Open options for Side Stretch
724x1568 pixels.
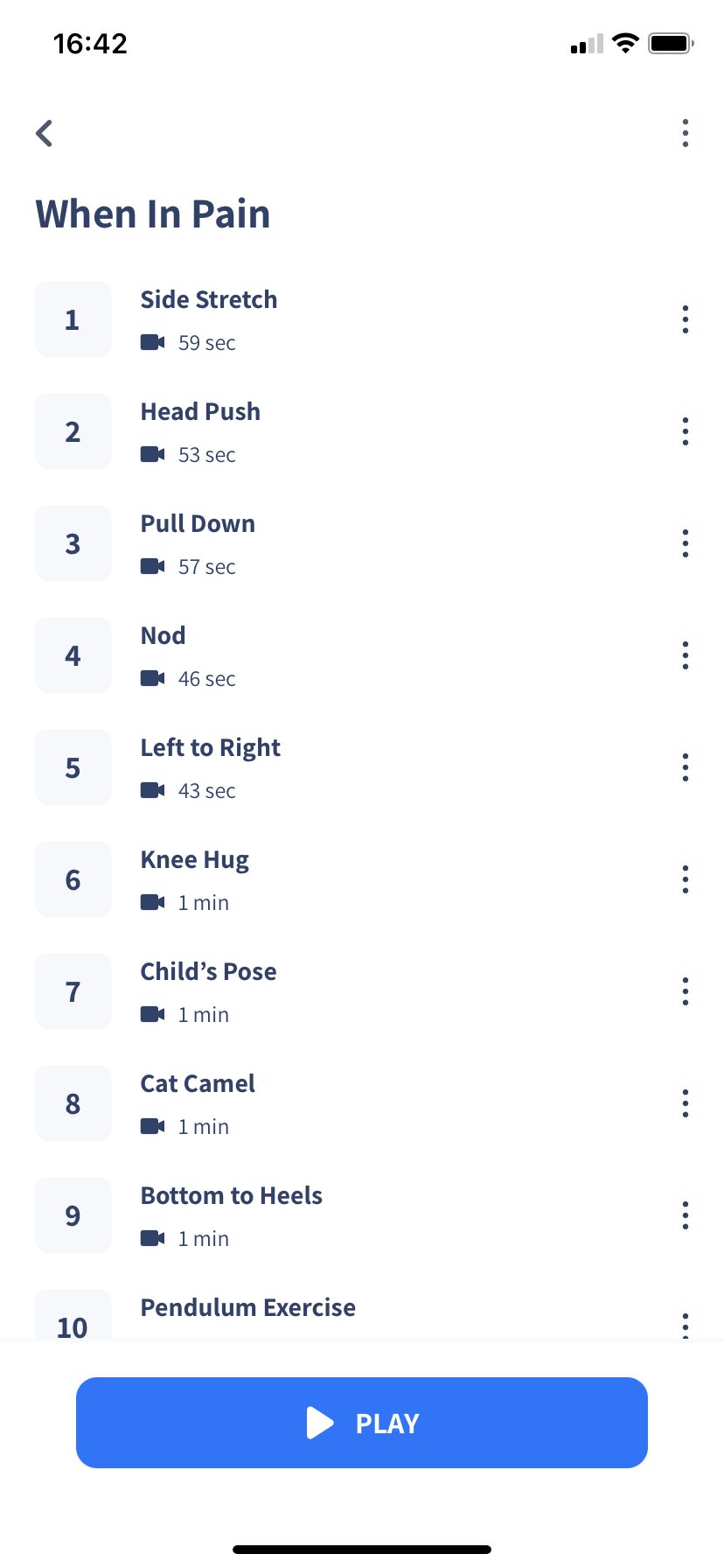[x=686, y=319]
